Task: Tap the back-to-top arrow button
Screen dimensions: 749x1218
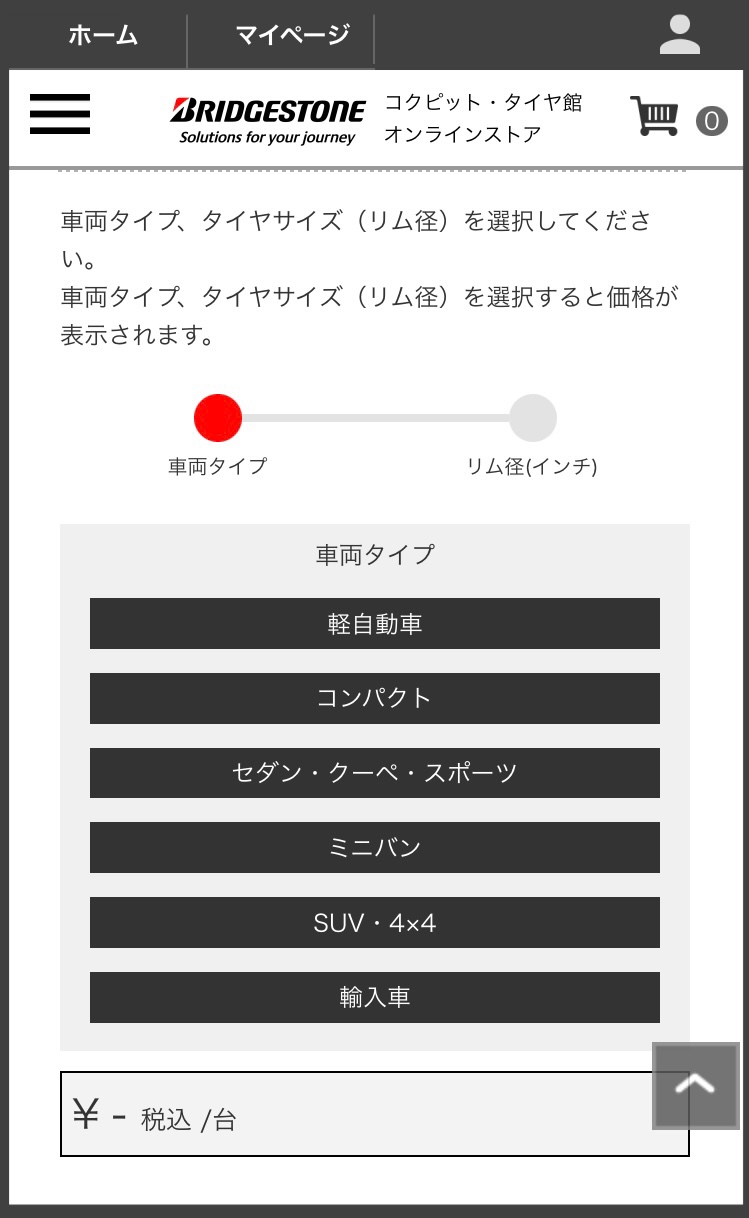Action: coord(695,1086)
